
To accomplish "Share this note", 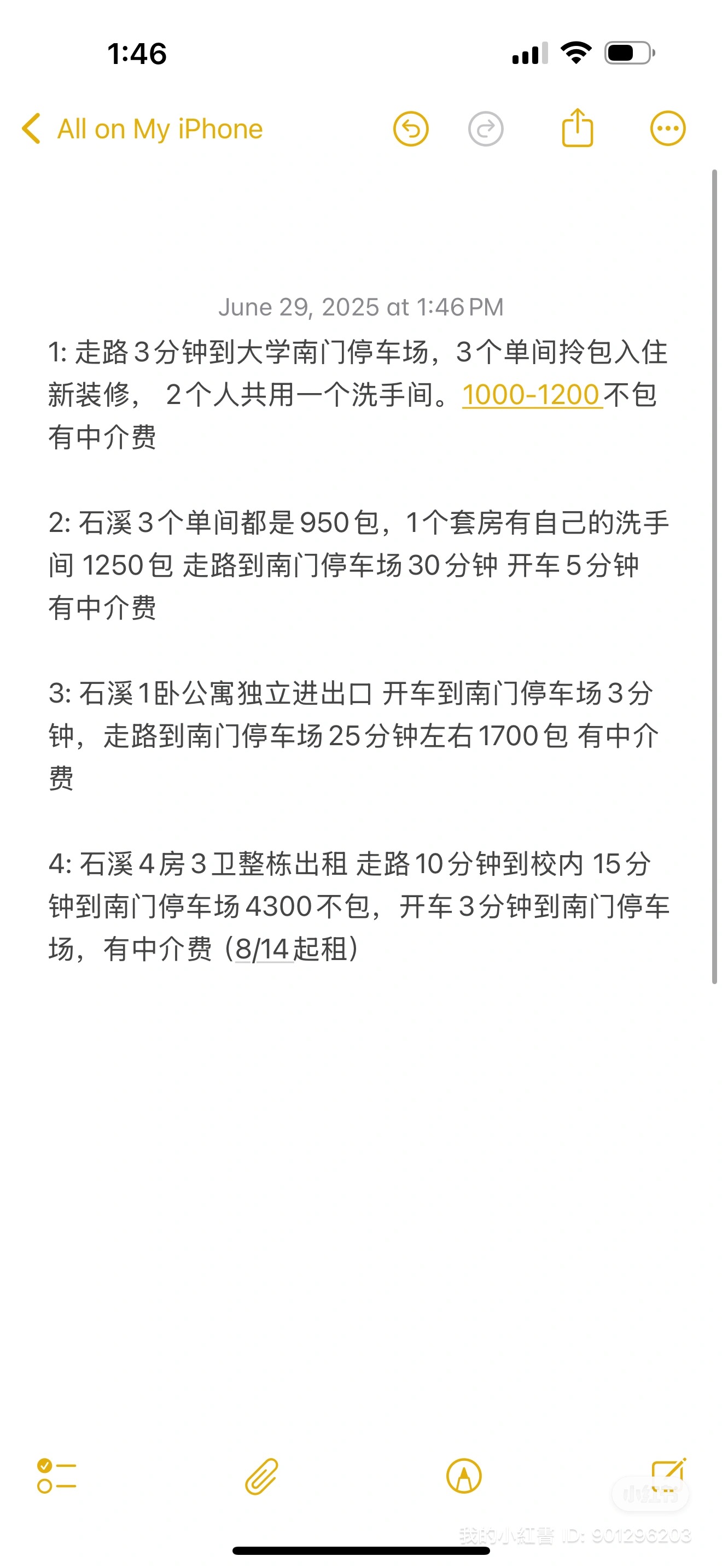I will pyautogui.click(x=577, y=128).
